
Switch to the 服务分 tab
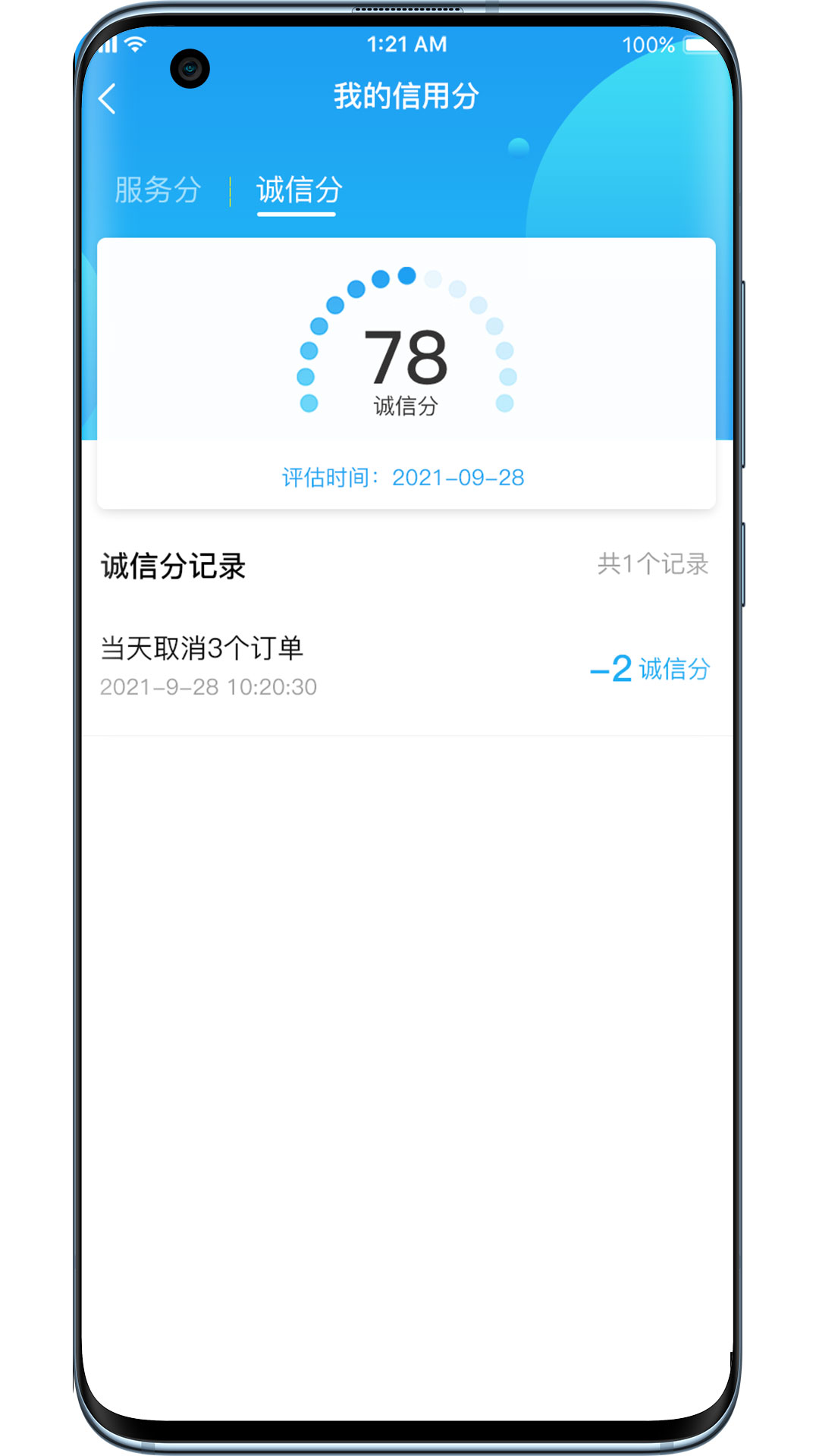click(158, 190)
